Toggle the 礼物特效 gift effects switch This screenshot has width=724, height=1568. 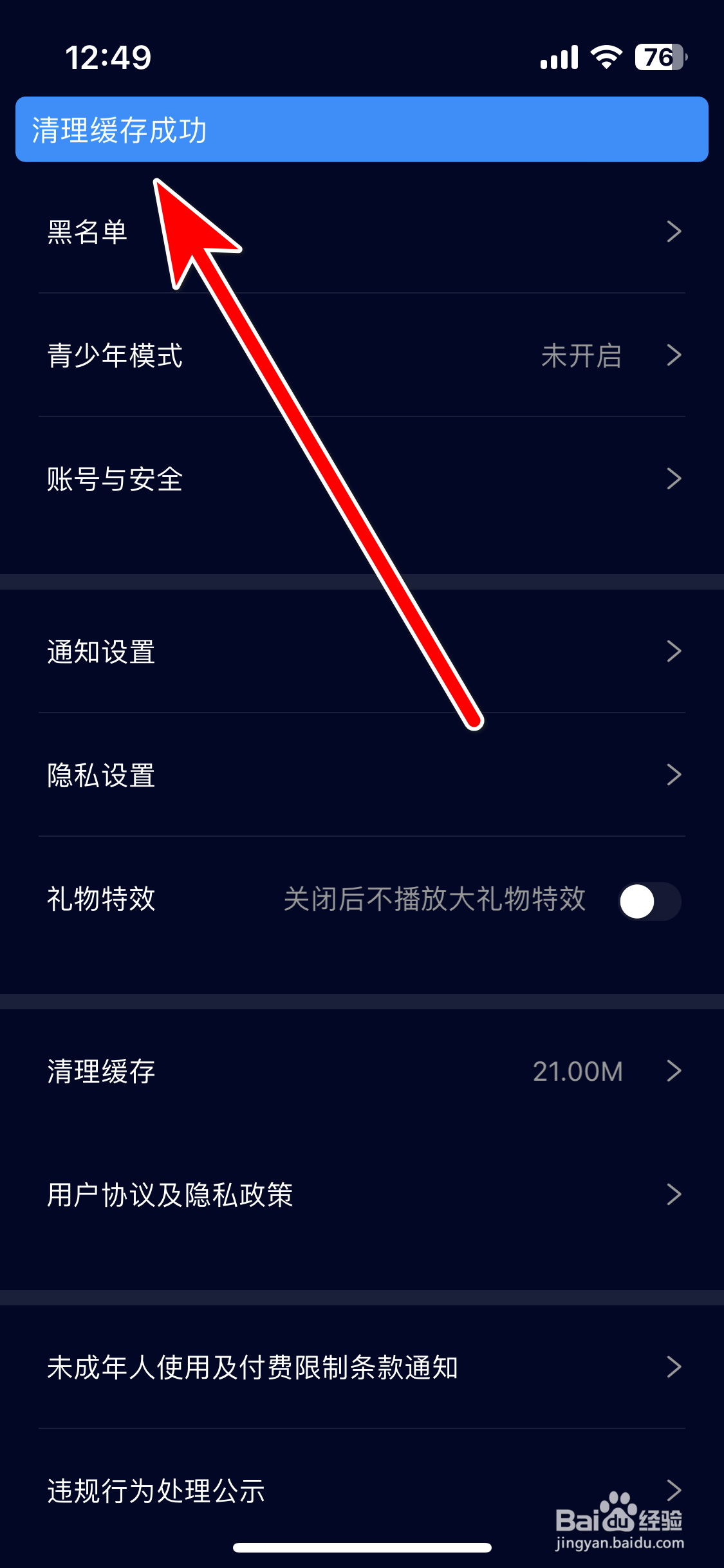(x=649, y=902)
